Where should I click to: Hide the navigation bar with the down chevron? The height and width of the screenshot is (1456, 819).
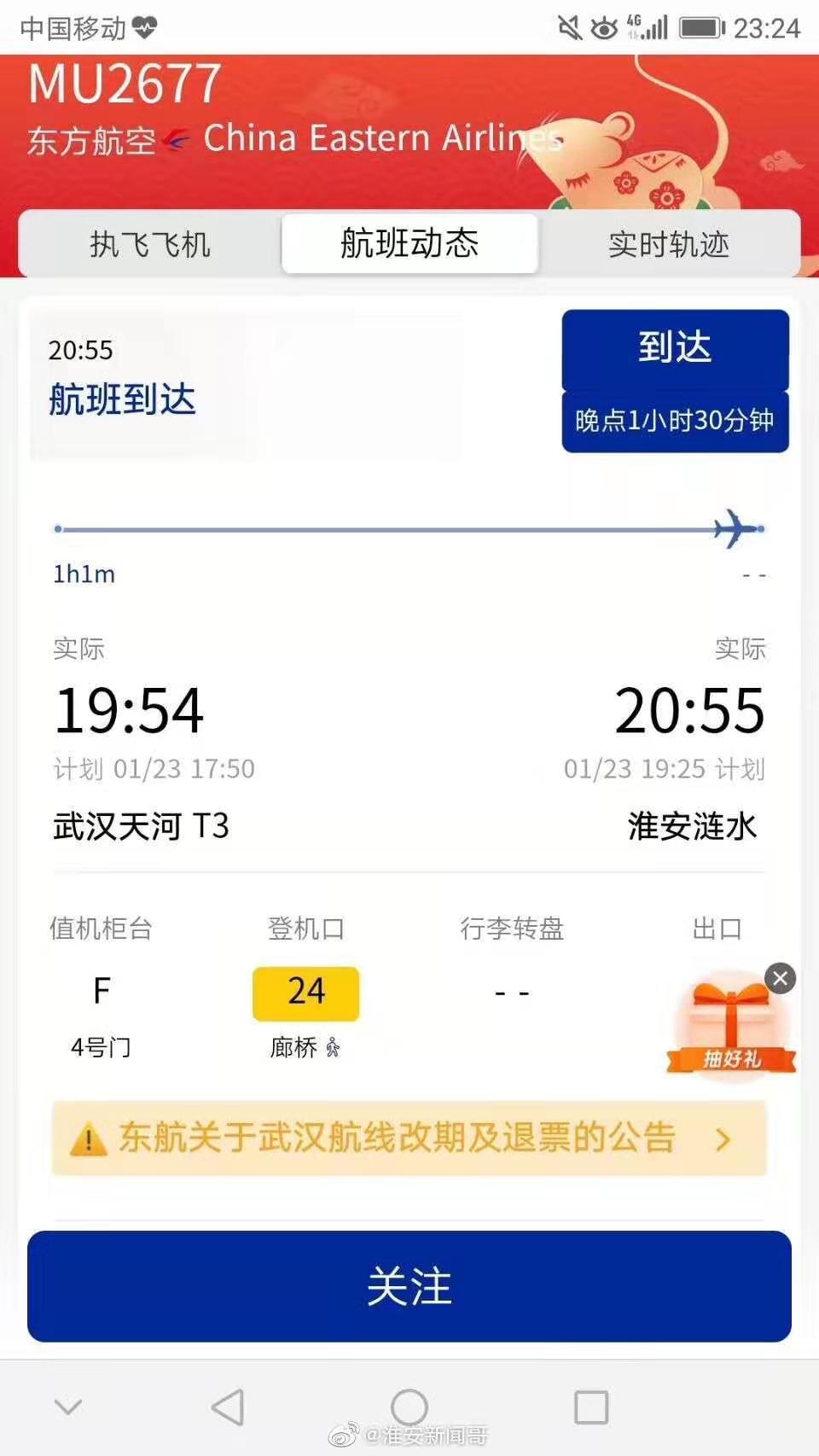[x=68, y=1406]
